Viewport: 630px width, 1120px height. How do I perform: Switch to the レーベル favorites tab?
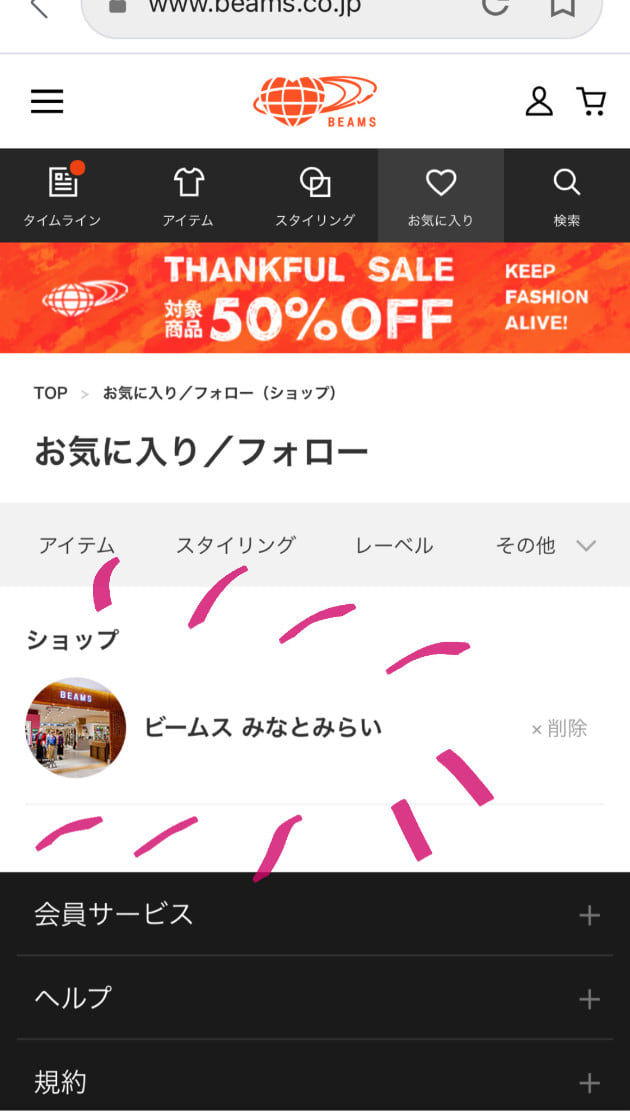pos(394,545)
